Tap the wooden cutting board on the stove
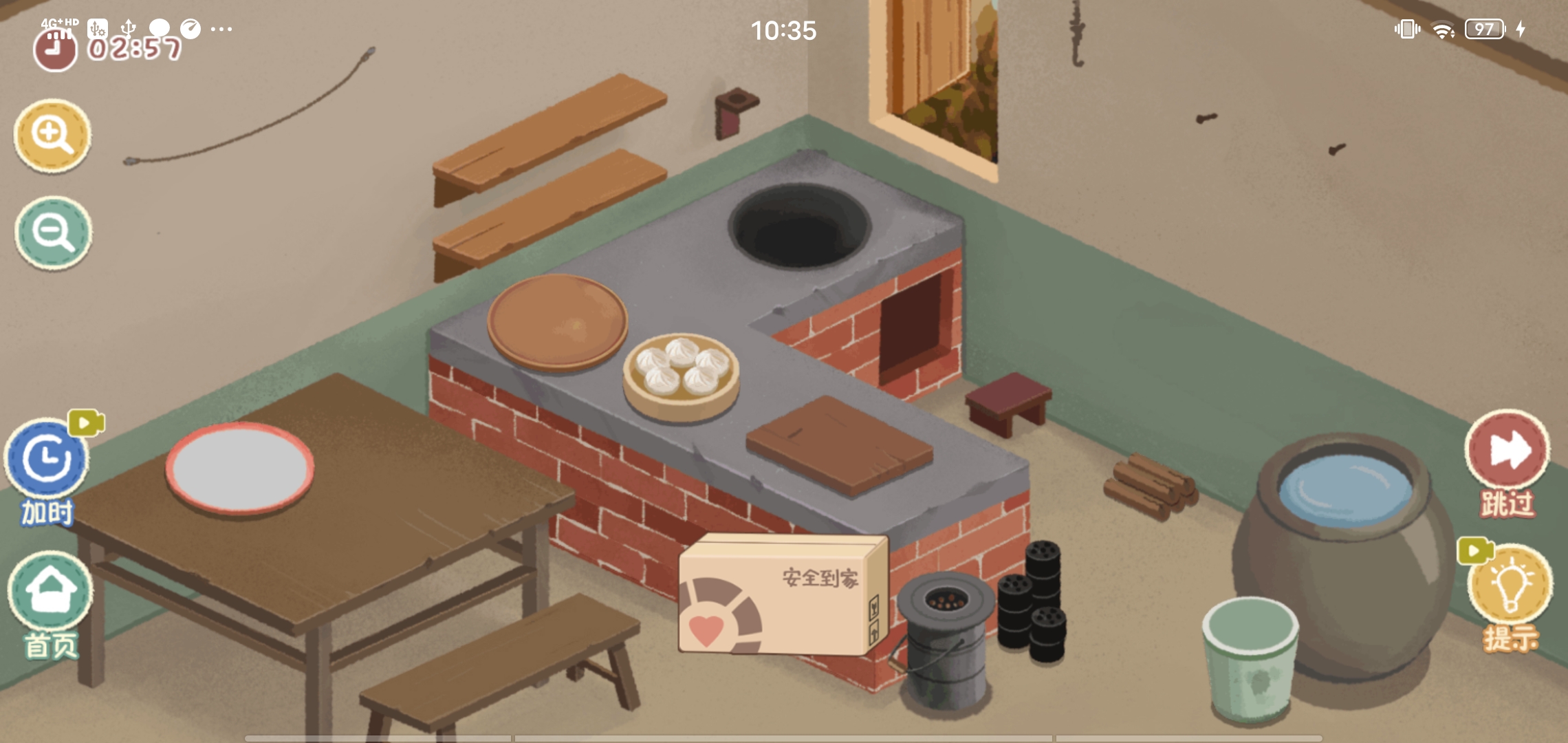 pos(839,444)
